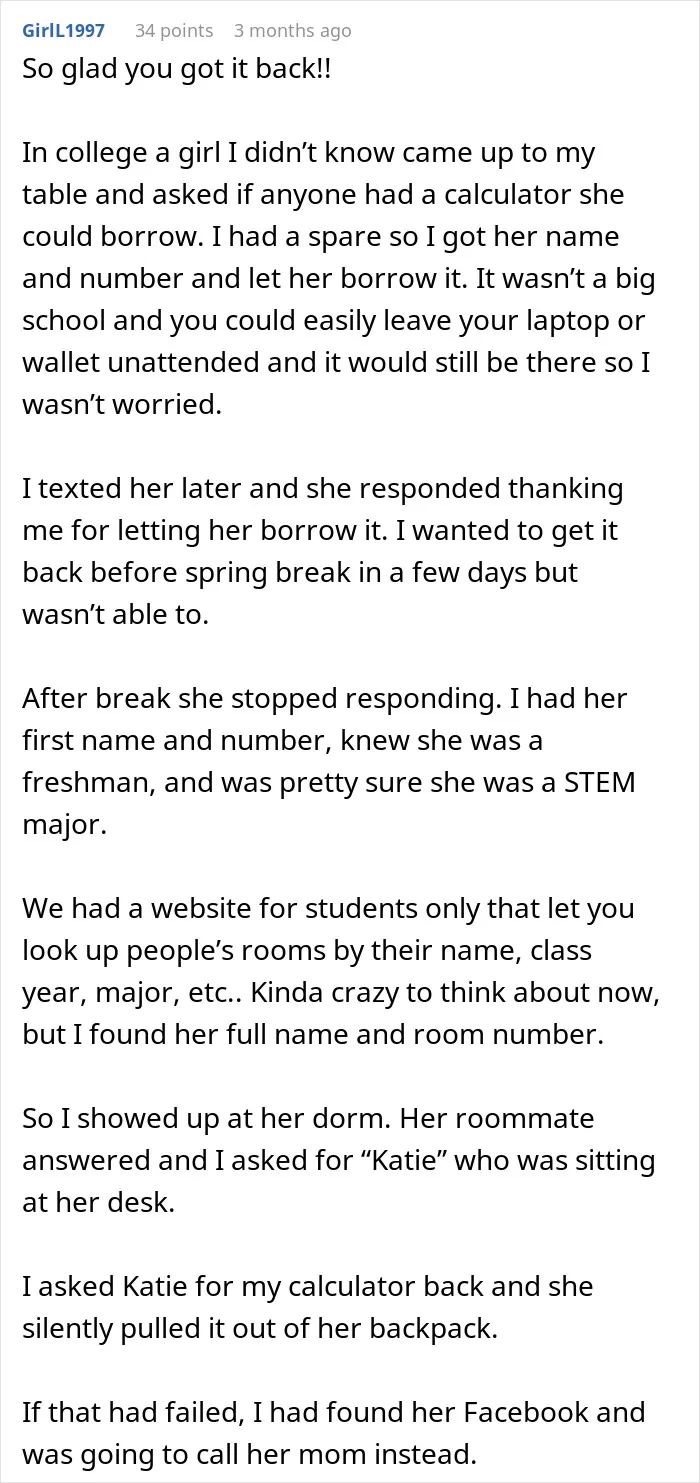Screen dimensions: 700x1483
Task: Open GirlL1997's user profile
Action: 63,31
